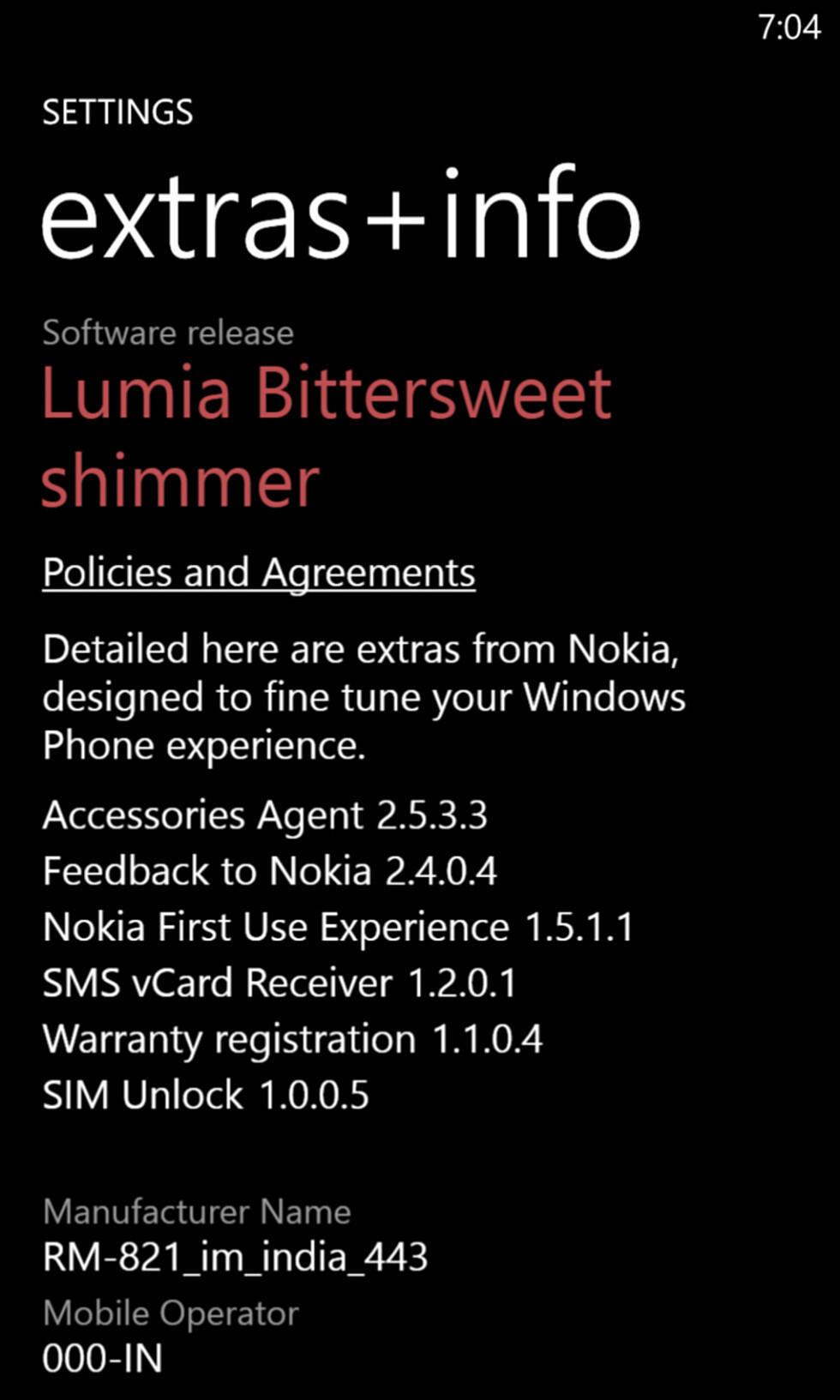Open the Policies and Agreements link
The image size is (840, 1400).
point(259,573)
